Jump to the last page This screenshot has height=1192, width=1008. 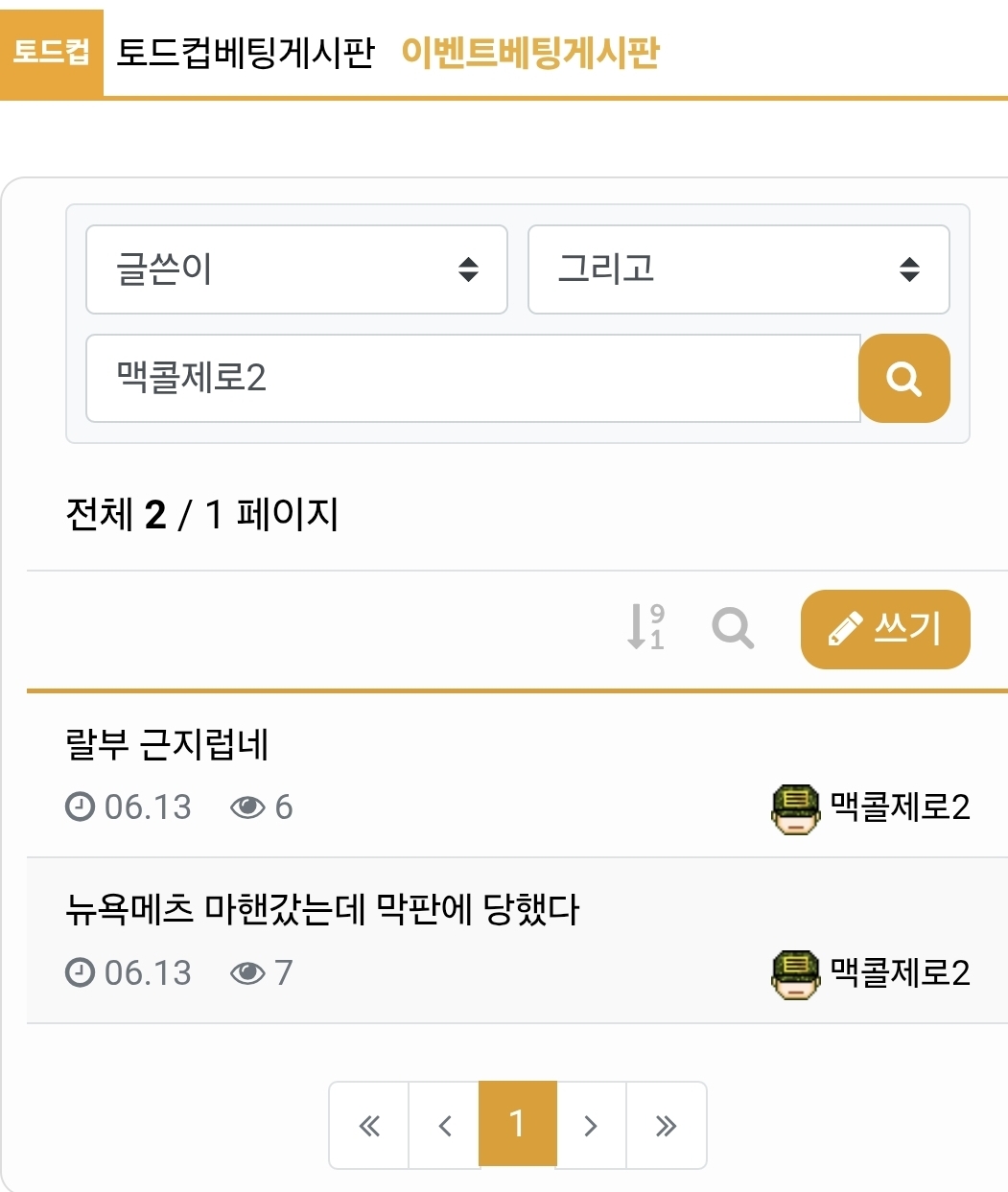[x=666, y=1125]
